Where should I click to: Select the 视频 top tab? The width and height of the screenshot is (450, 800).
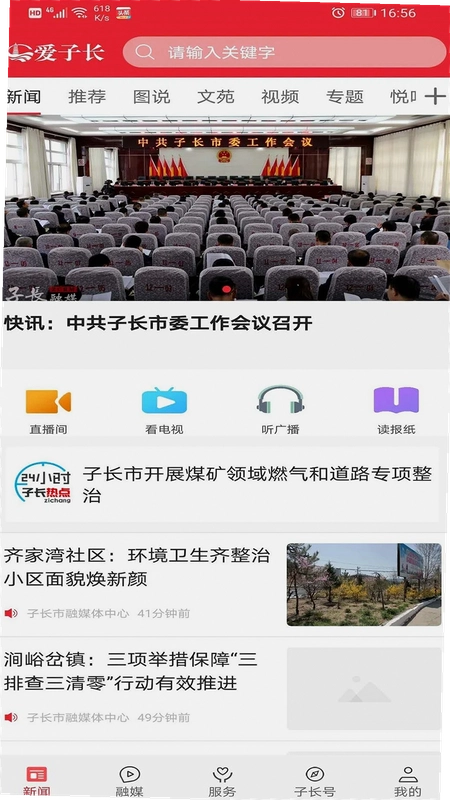[x=280, y=96]
